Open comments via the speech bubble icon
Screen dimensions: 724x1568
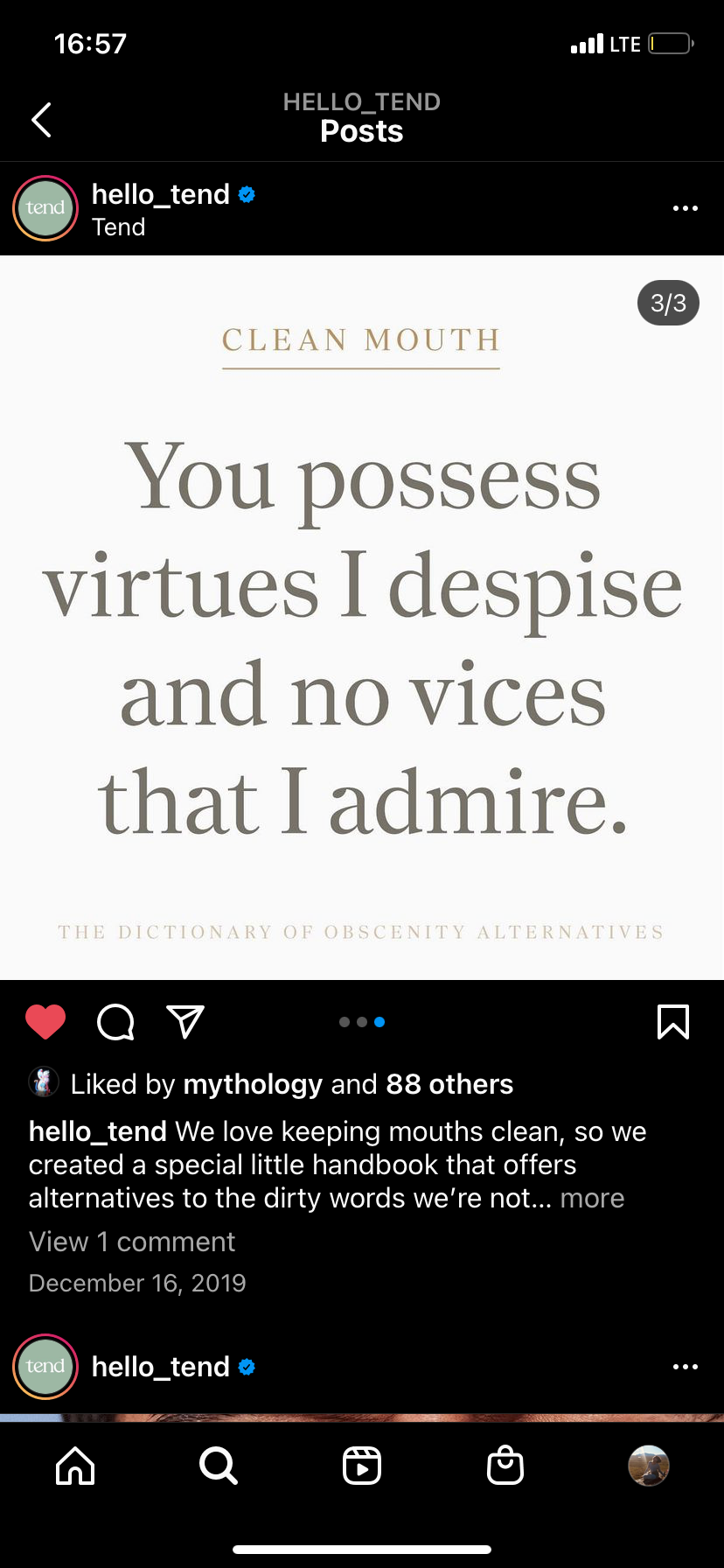[x=115, y=1021]
